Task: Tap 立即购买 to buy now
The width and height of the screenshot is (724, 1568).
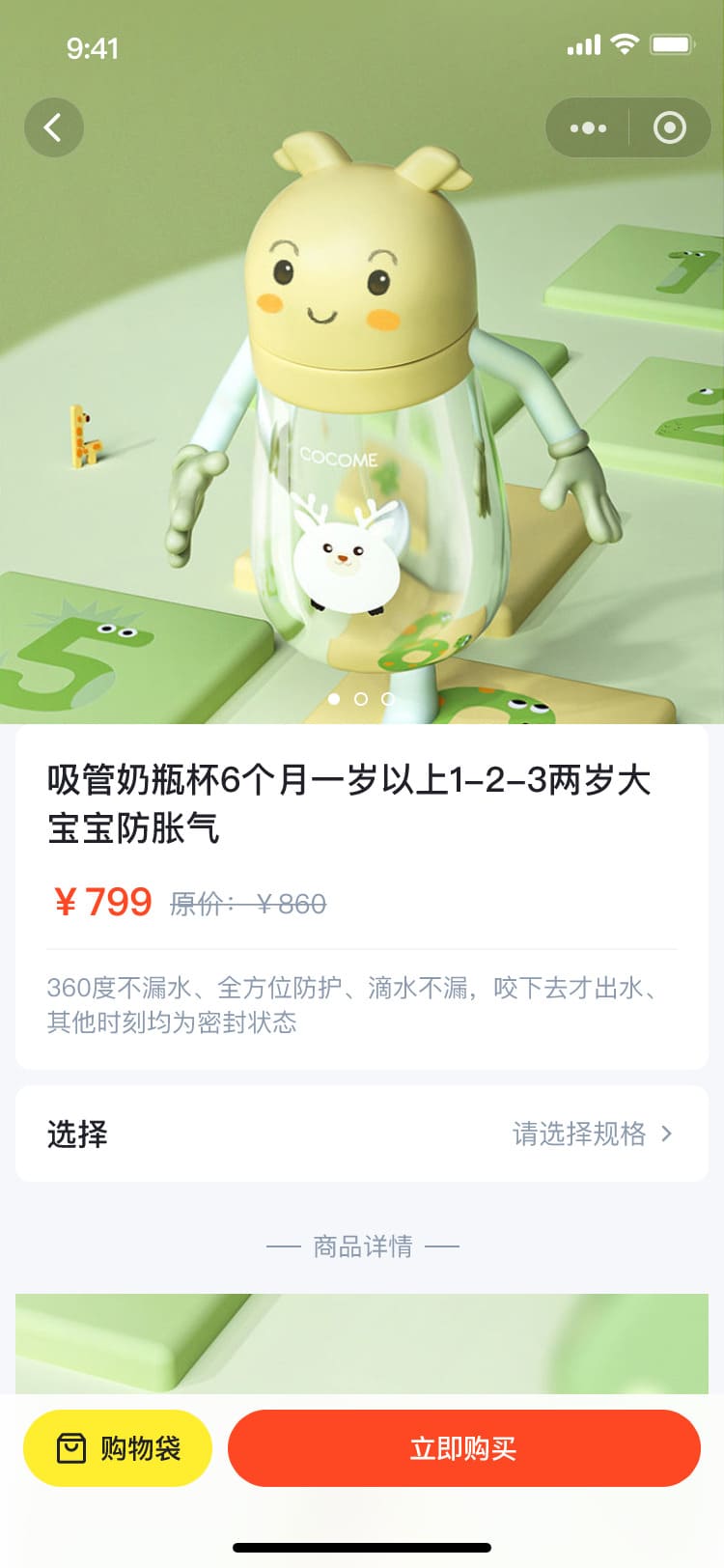Action: (463, 1447)
